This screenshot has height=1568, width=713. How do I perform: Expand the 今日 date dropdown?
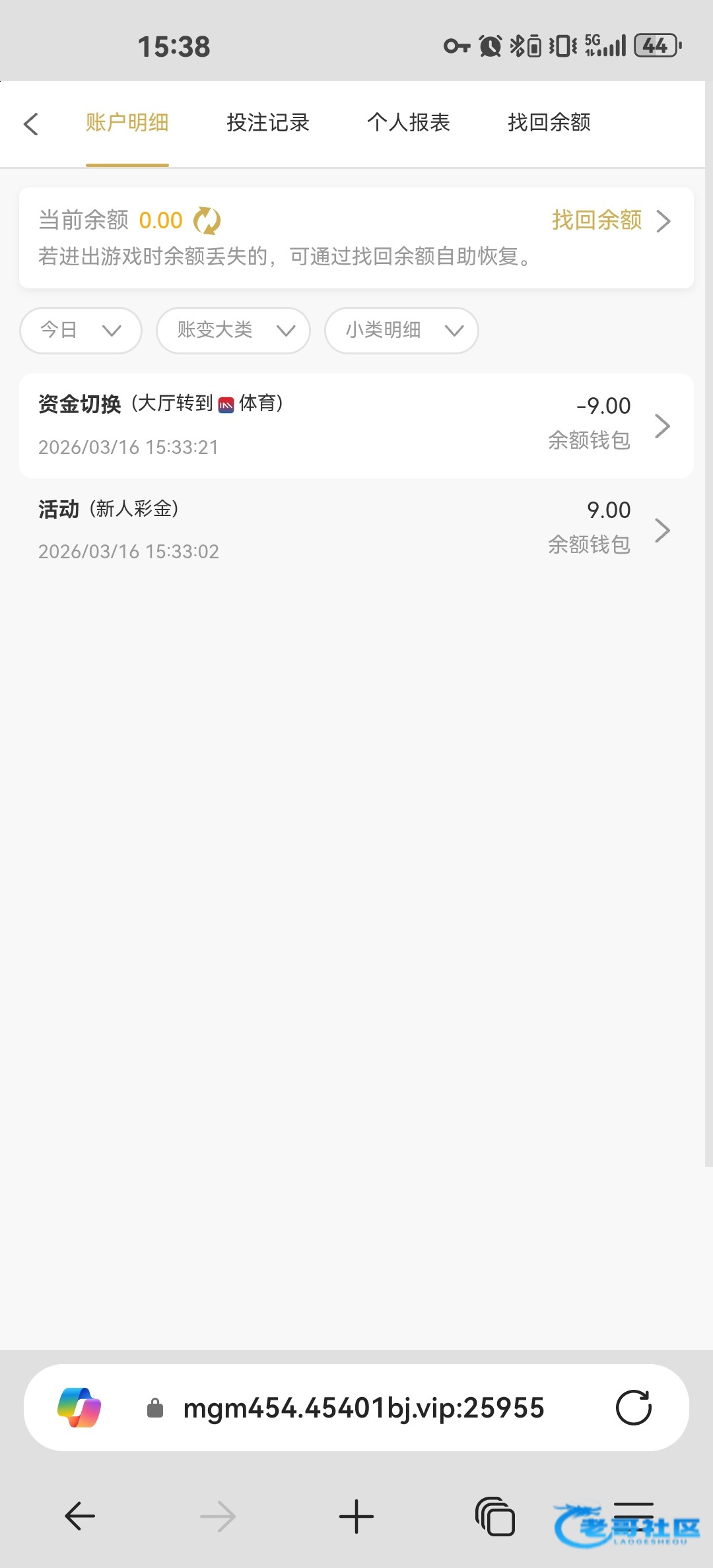point(81,330)
